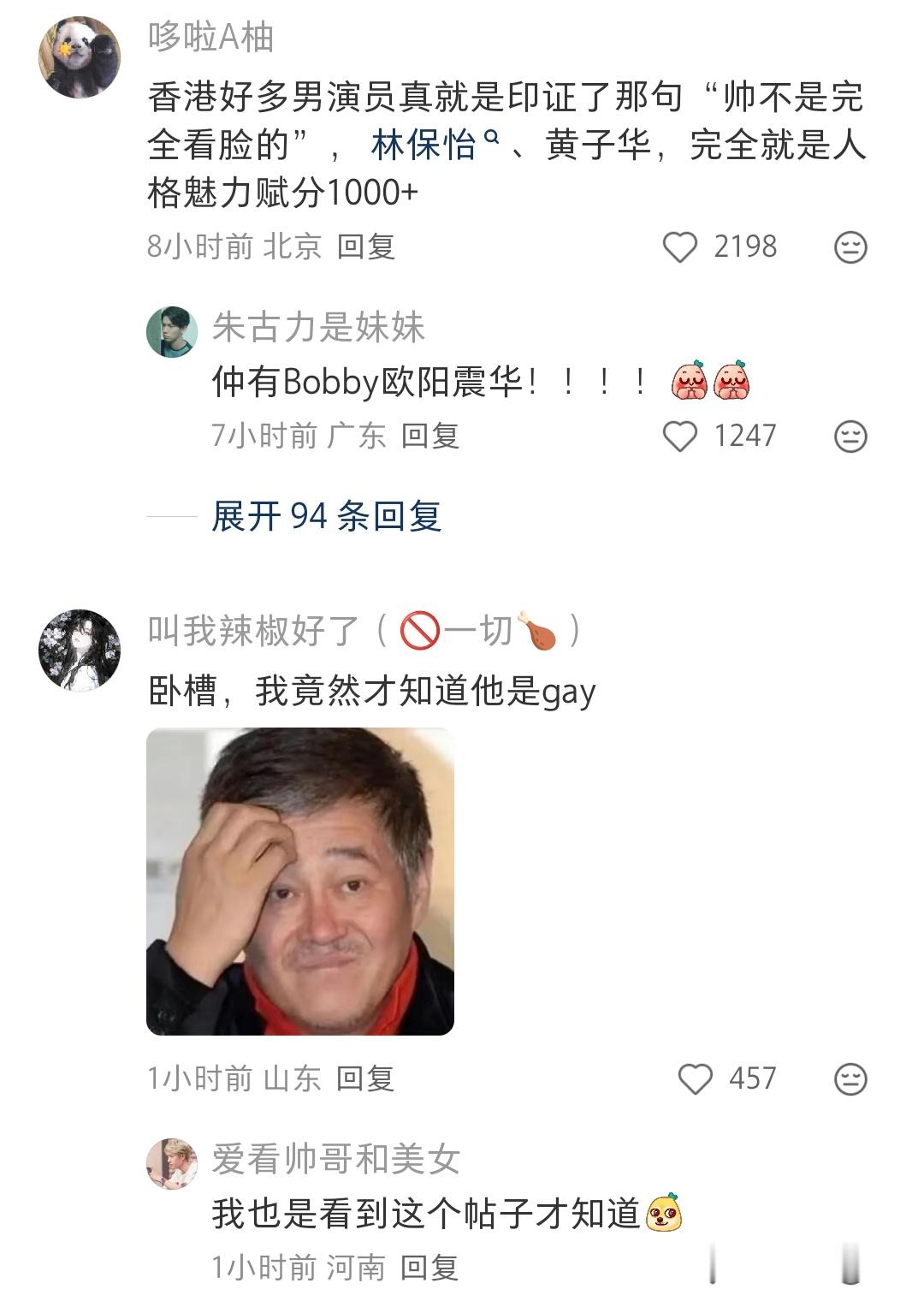Screen dimensions: 924x1307
Task: Reply to 哆啦A柚's comment
Action: (368, 246)
